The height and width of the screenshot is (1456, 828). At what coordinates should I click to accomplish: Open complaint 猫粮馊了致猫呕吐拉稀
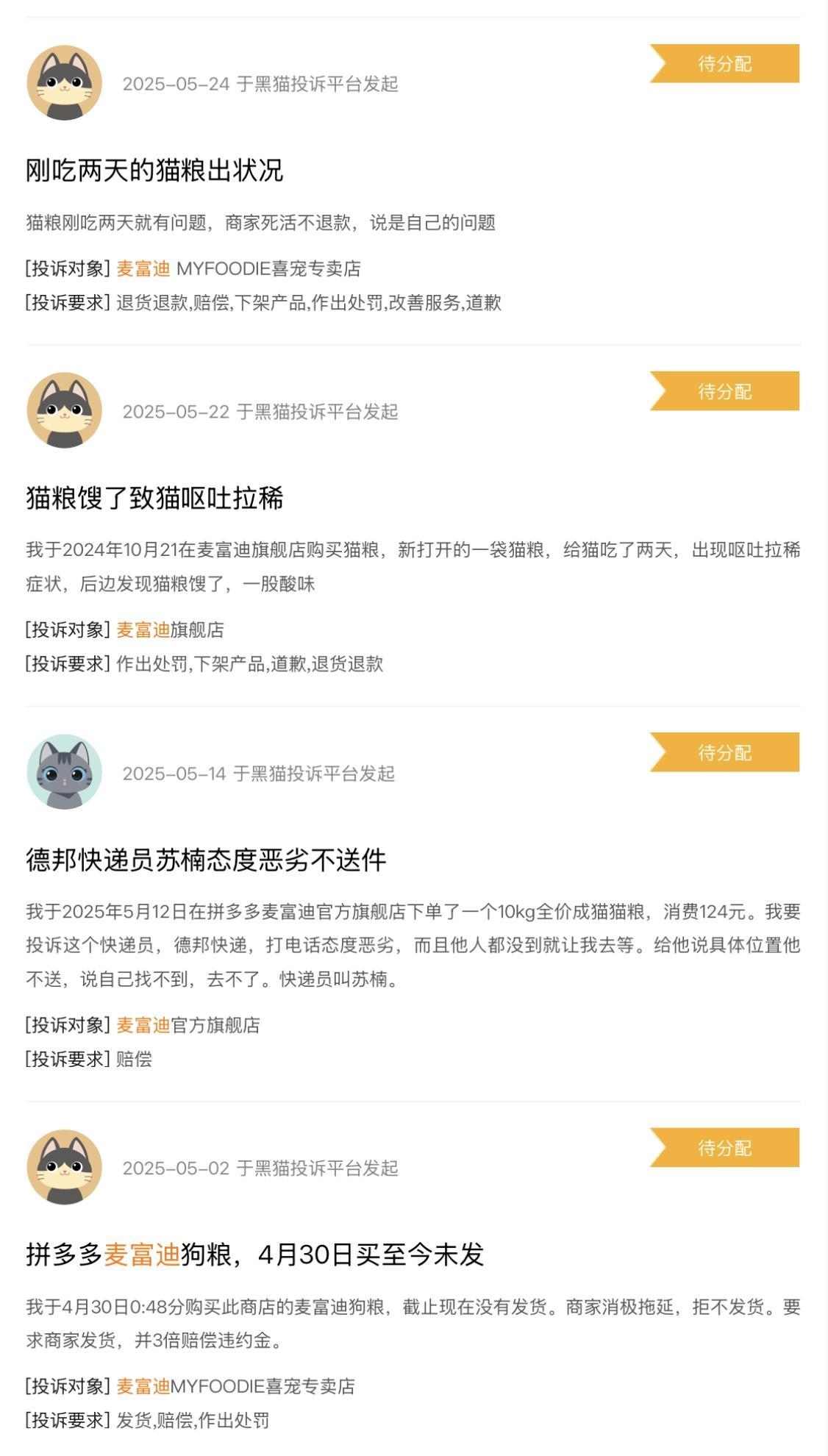click(154, 498)
